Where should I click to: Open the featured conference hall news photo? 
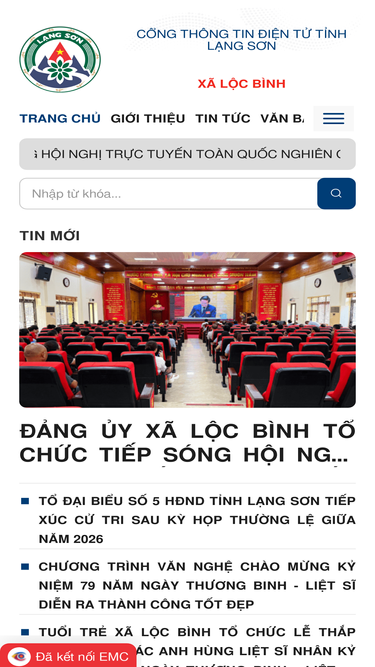click(188, 330)
